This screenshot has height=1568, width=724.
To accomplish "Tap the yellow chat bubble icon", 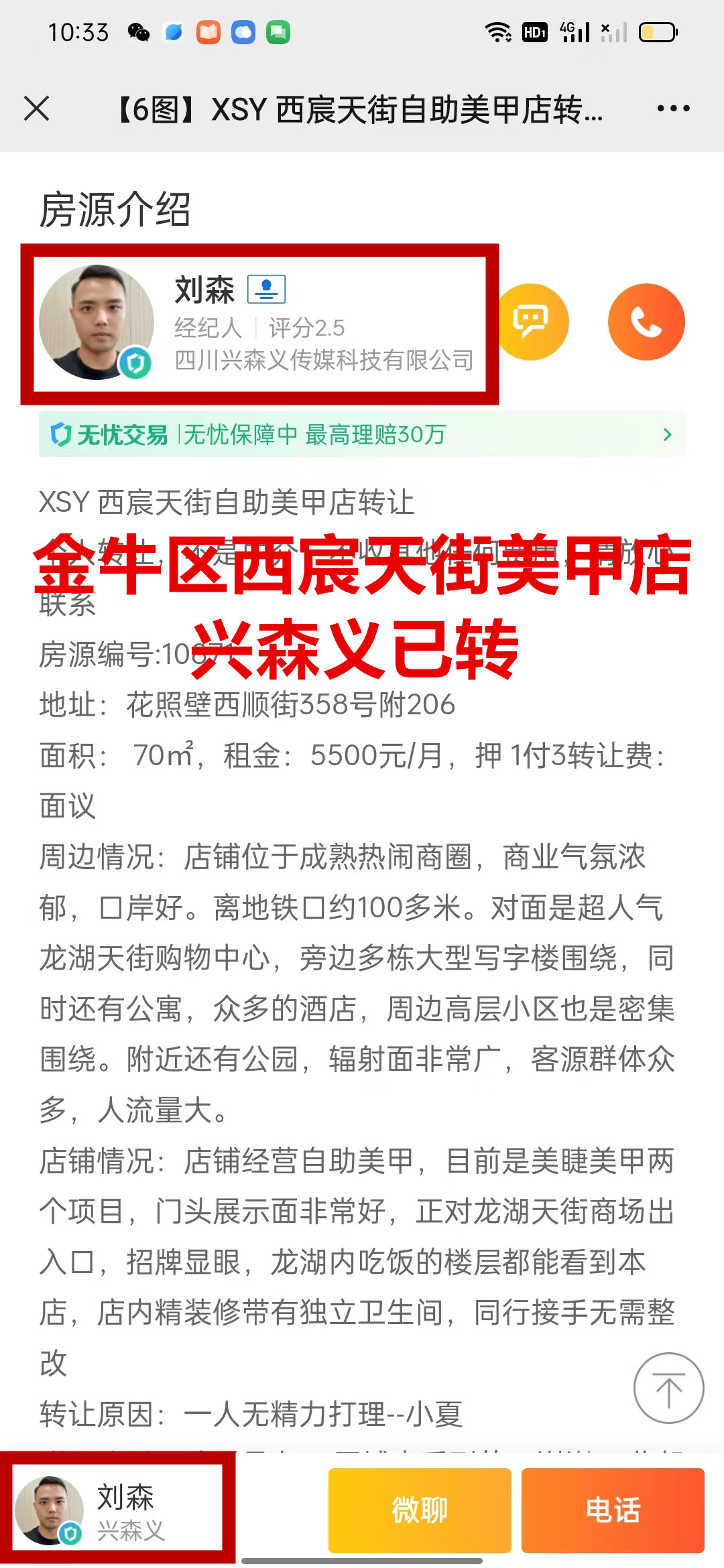I will (x=531, y=322).
